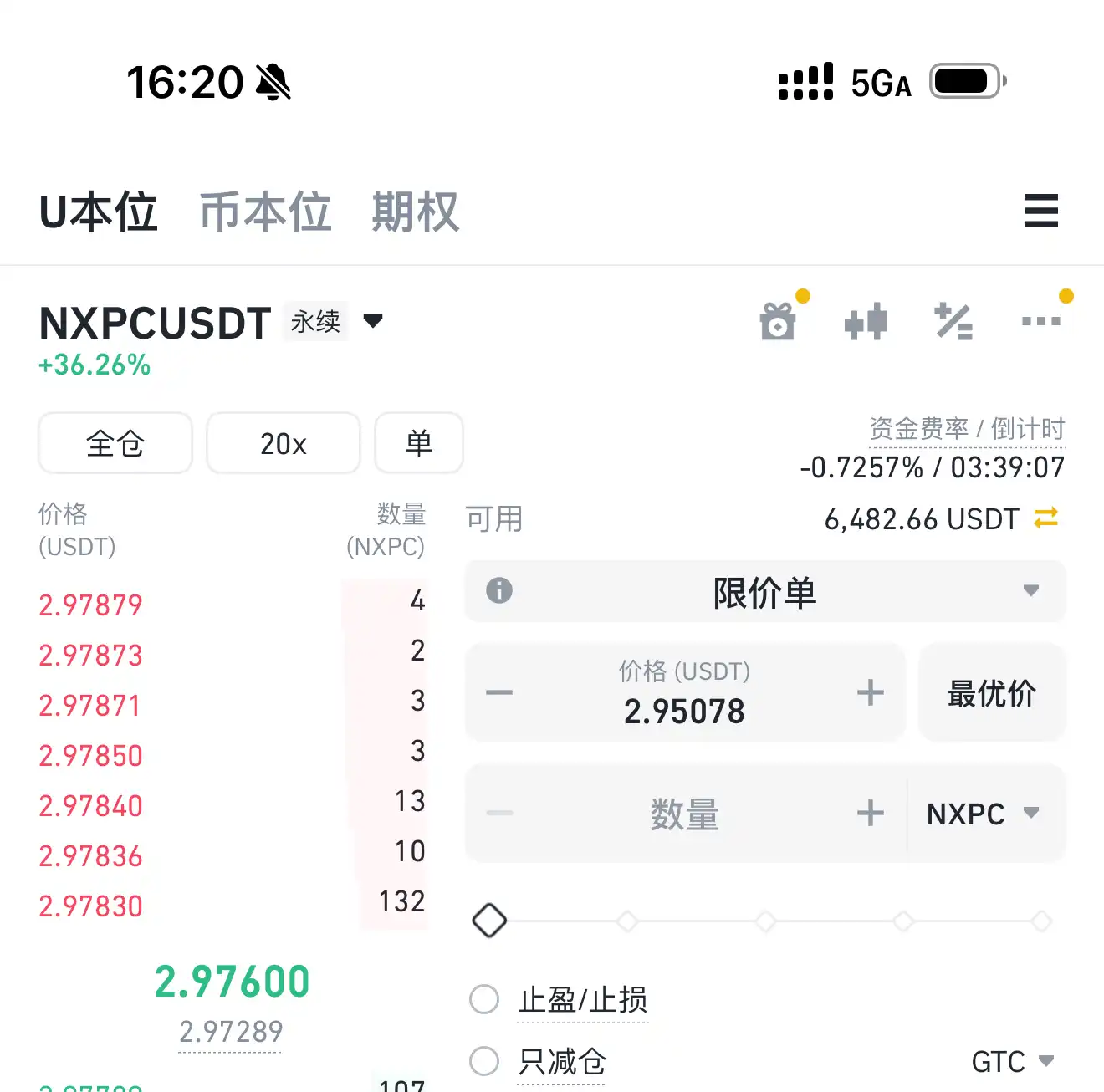The image size is (1104, 1092).
Task: Open the 限价单 order type dropdown
Action: pyautogui.click(x=764, y=592)
